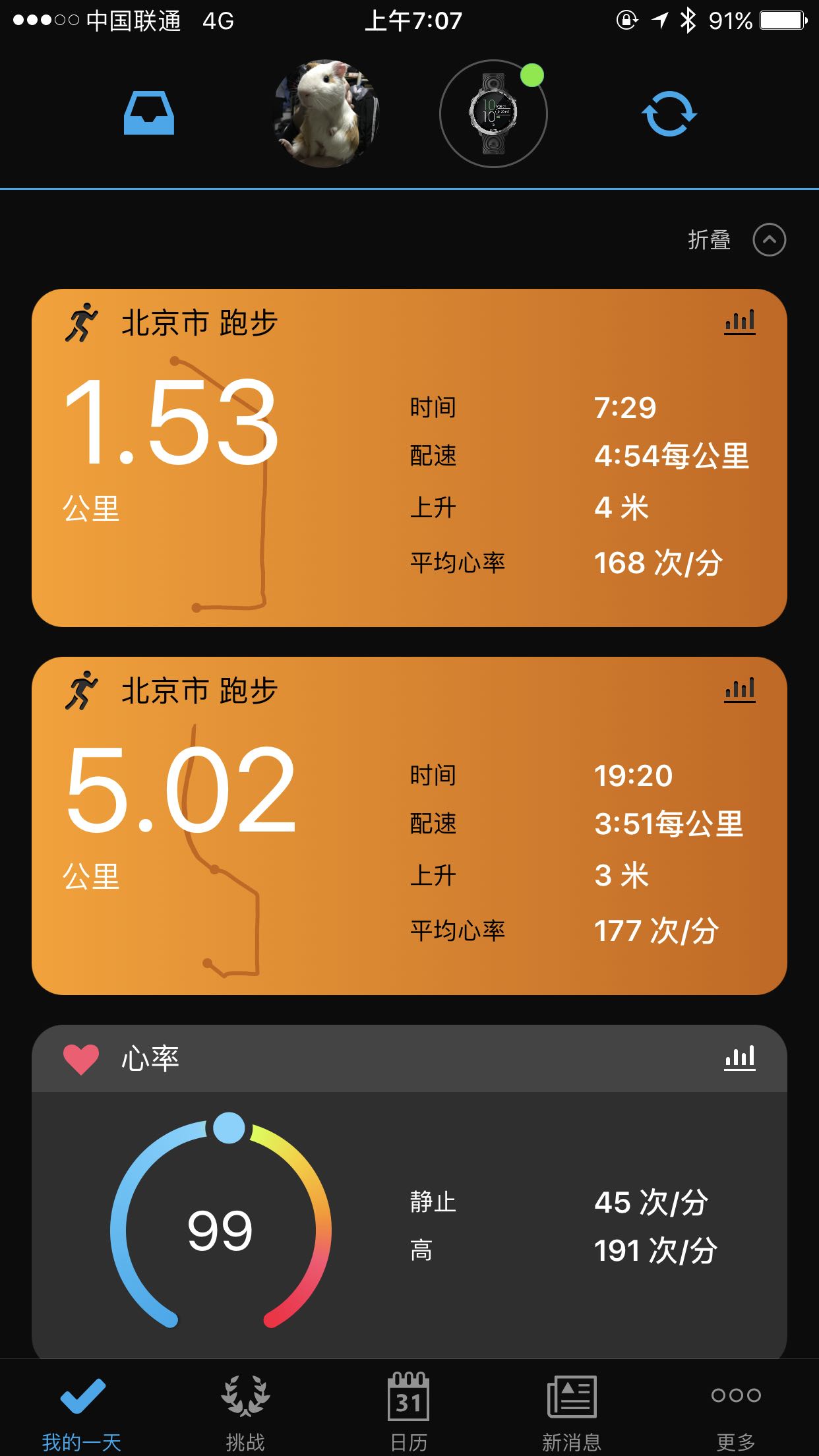View the 心率 chart icon
Image resolution: width=819 pixels, height=1456 pixels.
click(739, 1058)
